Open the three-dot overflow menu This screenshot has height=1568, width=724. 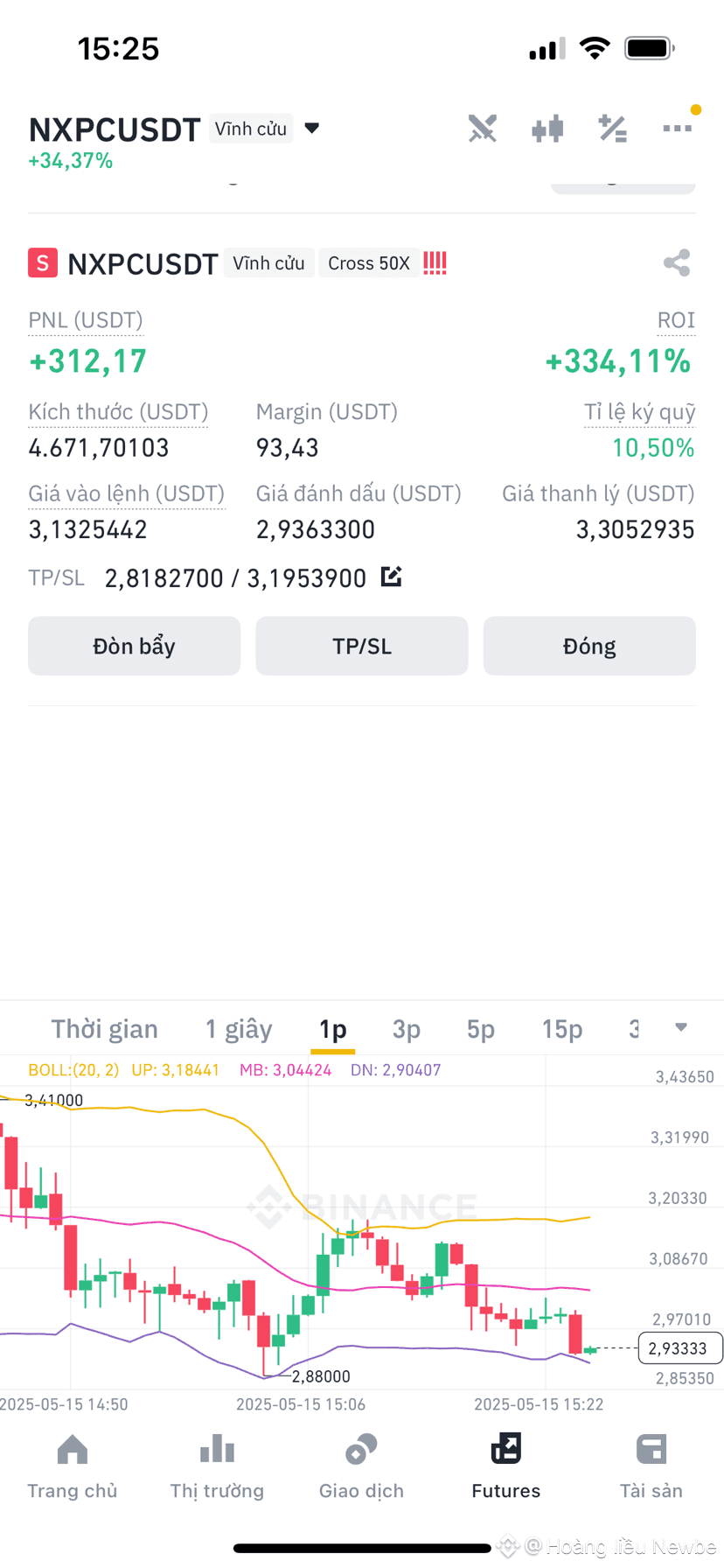click(x=678, y=129)
